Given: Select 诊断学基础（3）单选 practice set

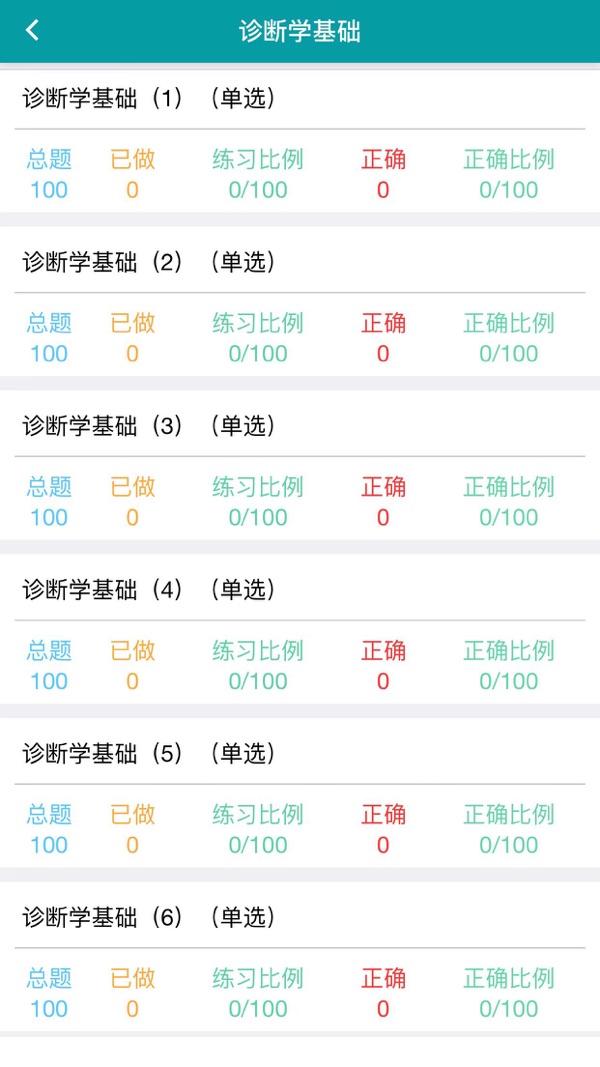Looking at the screenshot, I should coord(148,427).
